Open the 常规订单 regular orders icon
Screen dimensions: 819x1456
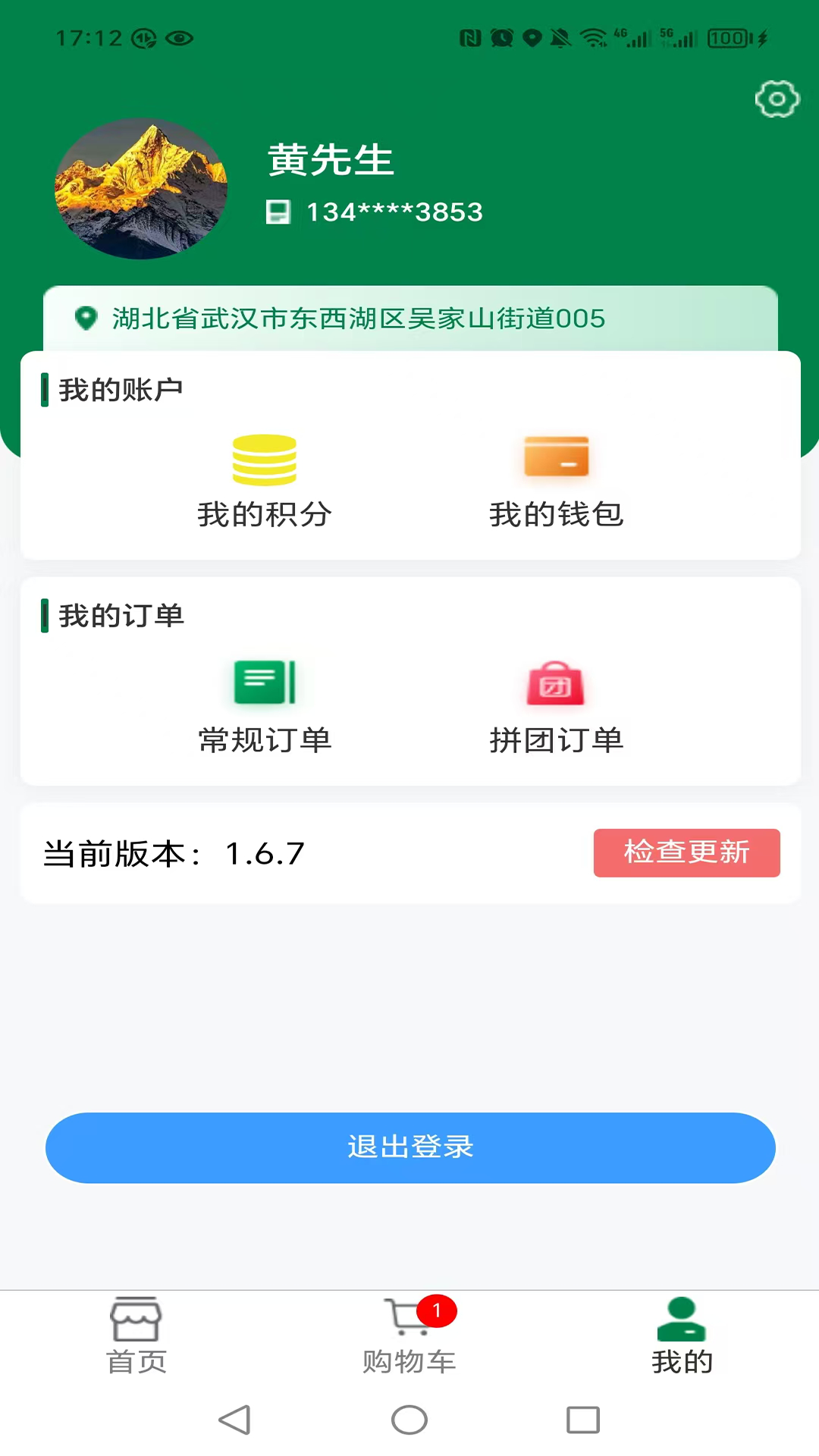(x=264, y=682)
